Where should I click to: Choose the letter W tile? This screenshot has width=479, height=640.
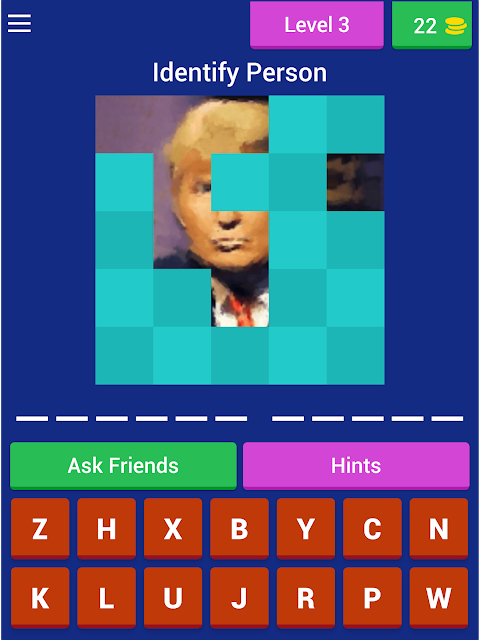pos(439,598)
